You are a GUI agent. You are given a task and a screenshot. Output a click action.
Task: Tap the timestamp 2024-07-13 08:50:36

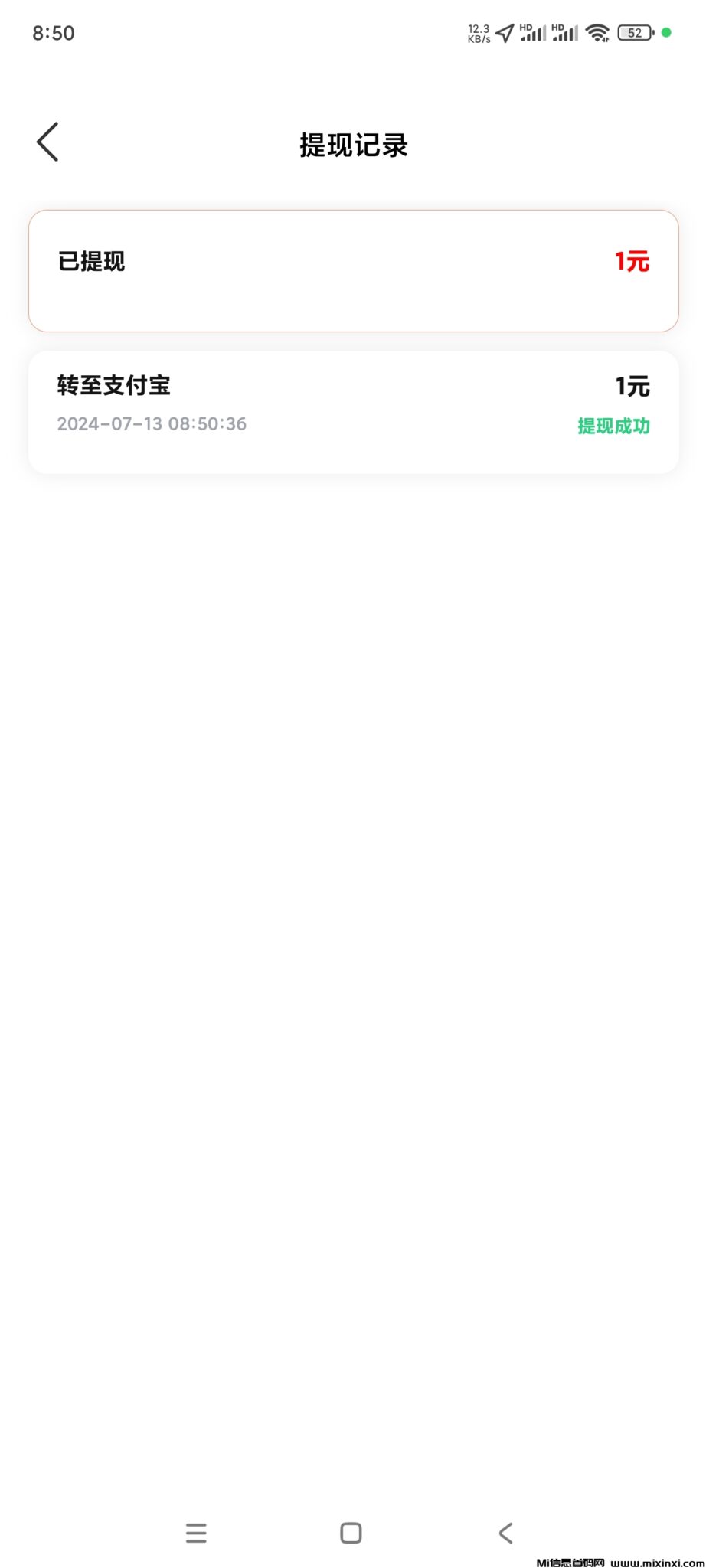pos(151,423)
